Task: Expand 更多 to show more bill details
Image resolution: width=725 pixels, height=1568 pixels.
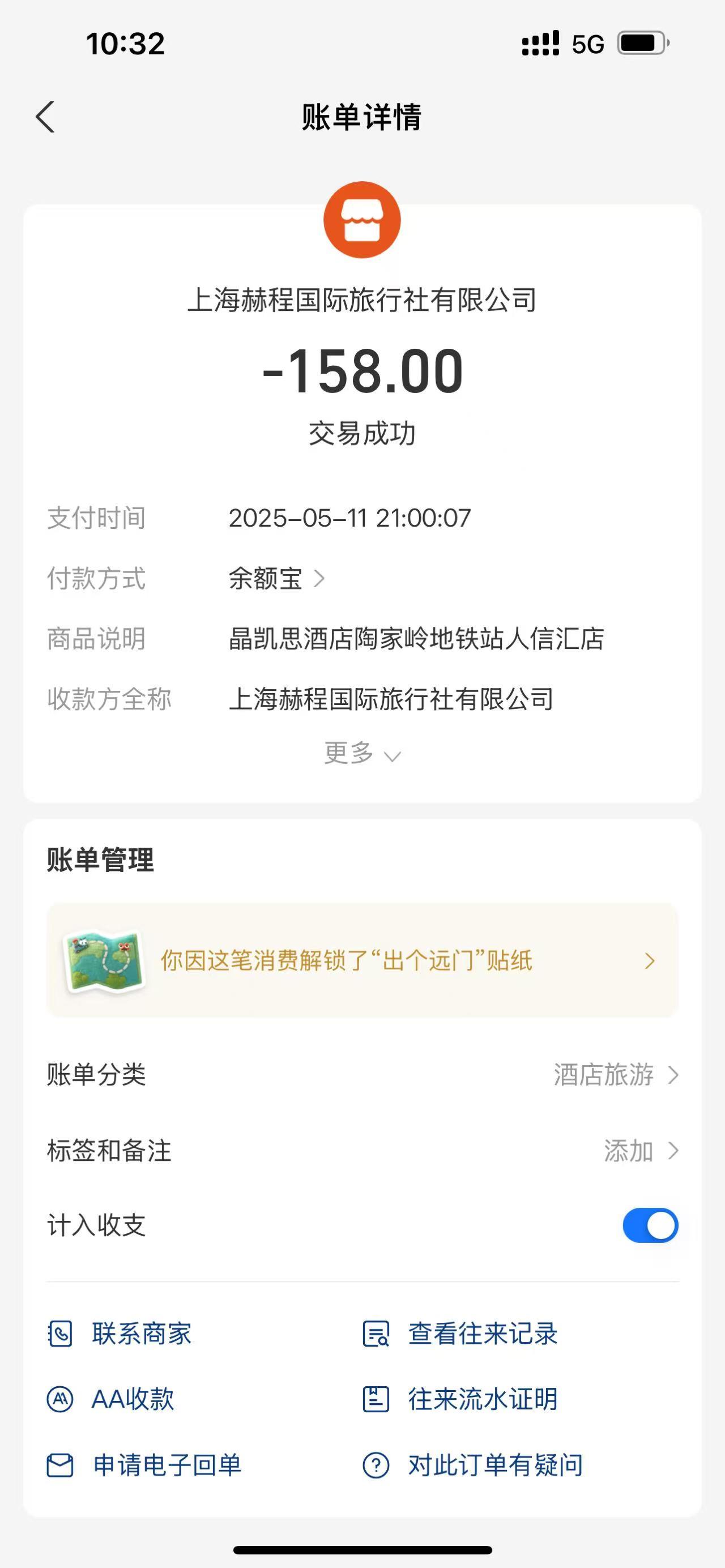Action: pos(361,754)
